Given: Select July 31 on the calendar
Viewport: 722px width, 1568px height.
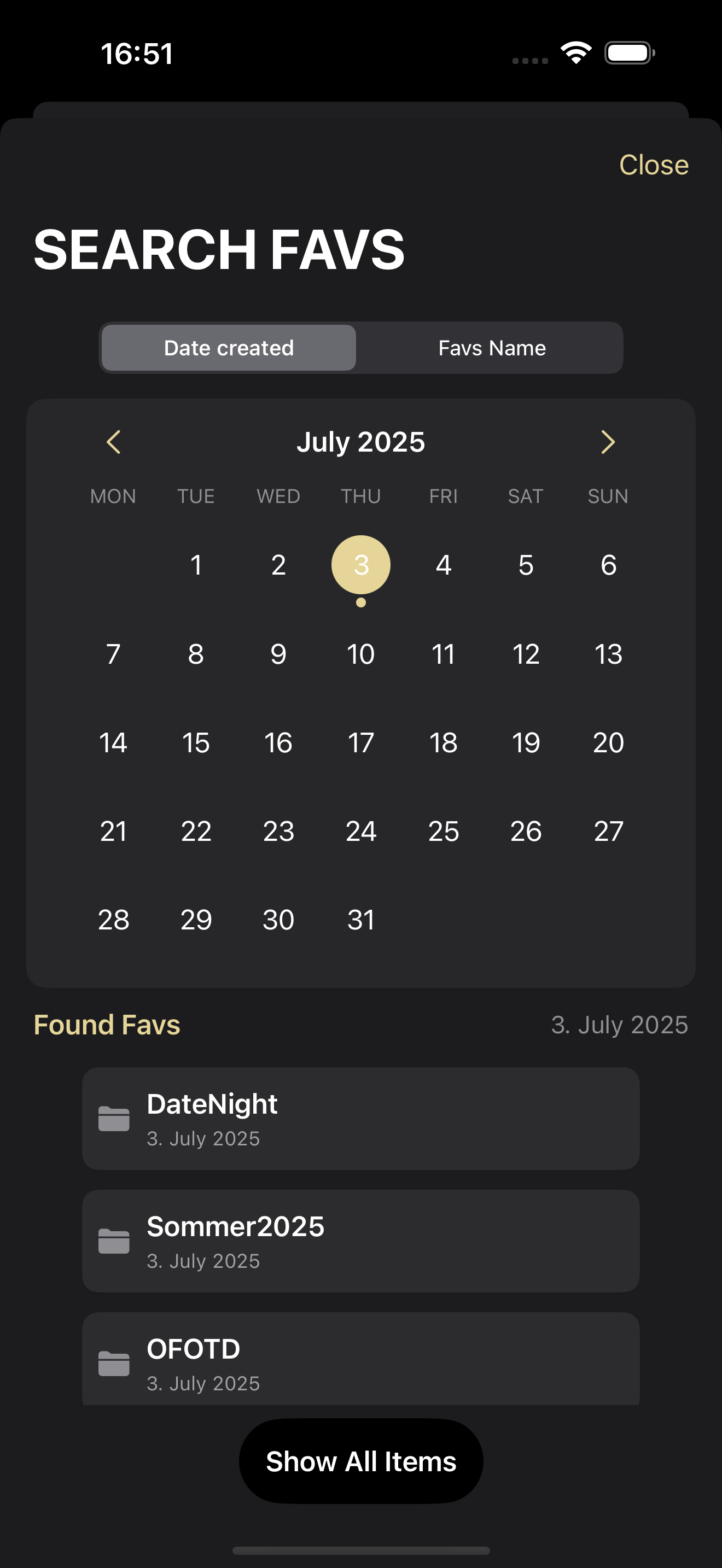Looking at the screenshot, I should coord(361,919).
